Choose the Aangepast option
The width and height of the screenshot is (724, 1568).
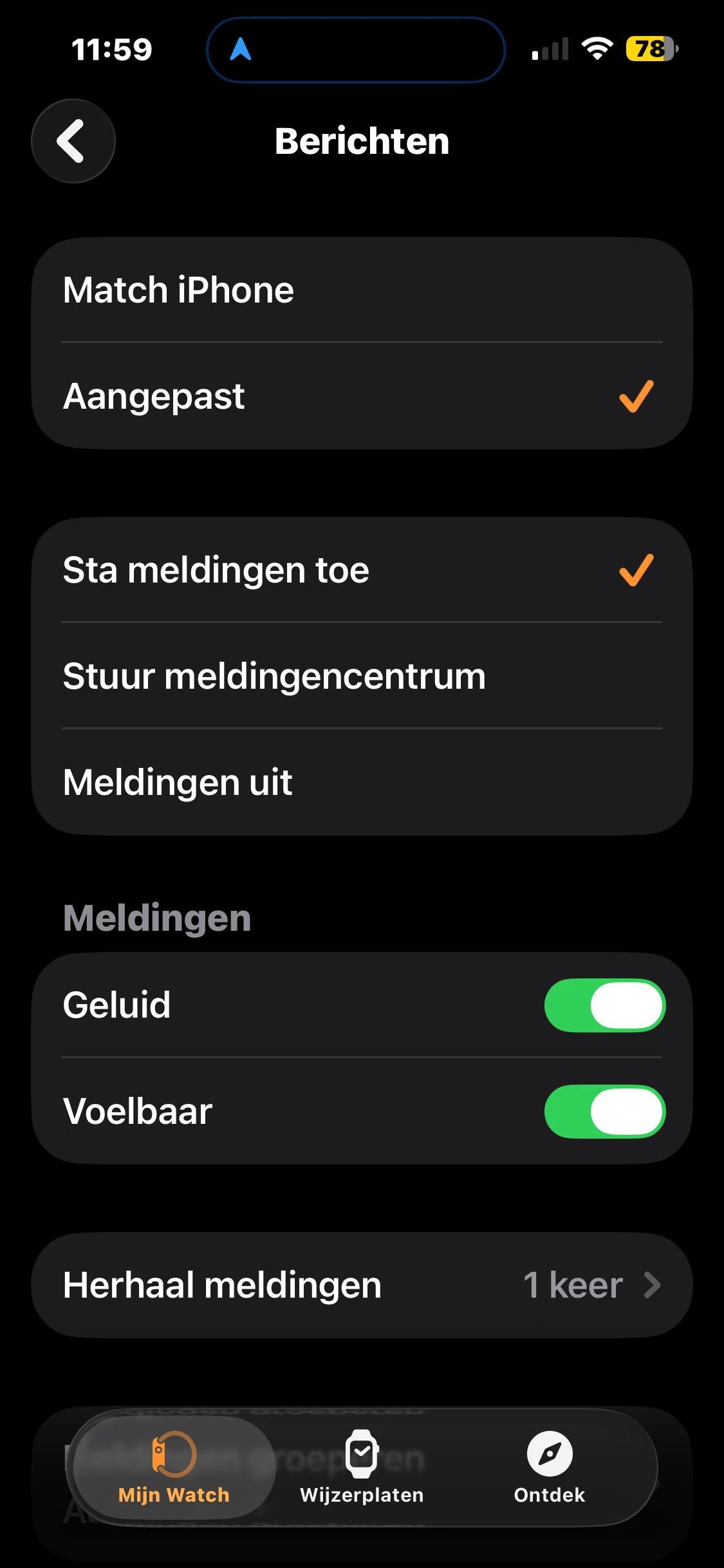362,396
